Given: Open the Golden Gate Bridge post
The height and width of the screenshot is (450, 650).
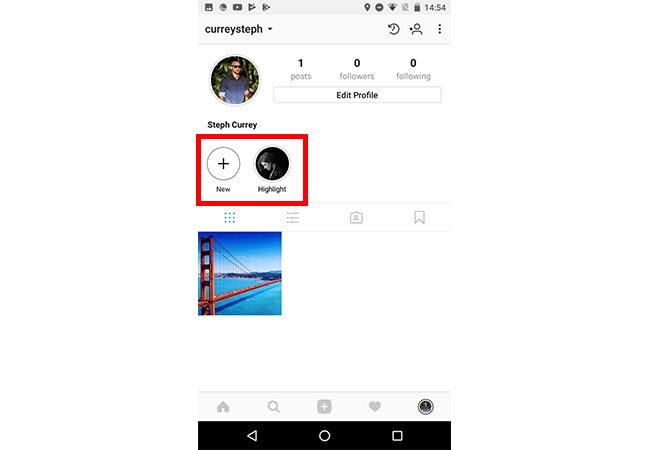Looking at the screenshot, I should pyautogui.click(x=240, y=273).
